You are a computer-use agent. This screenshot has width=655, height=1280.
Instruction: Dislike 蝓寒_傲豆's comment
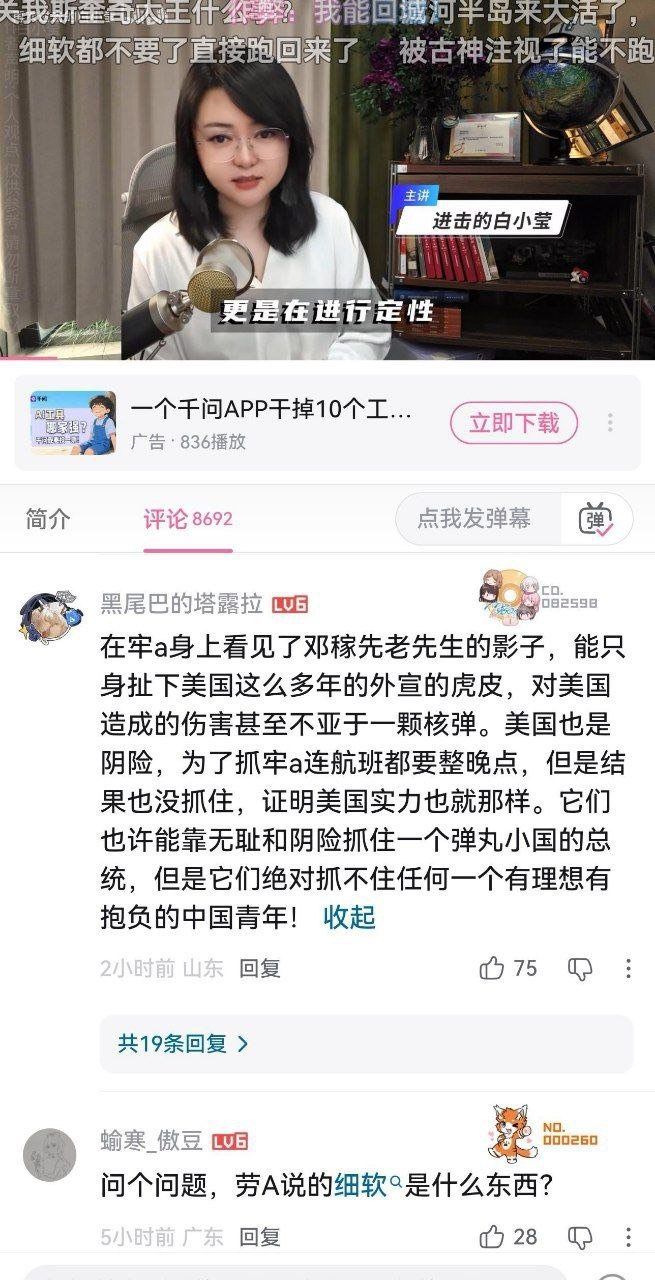pyautogui.click(x=580, y=1237)
